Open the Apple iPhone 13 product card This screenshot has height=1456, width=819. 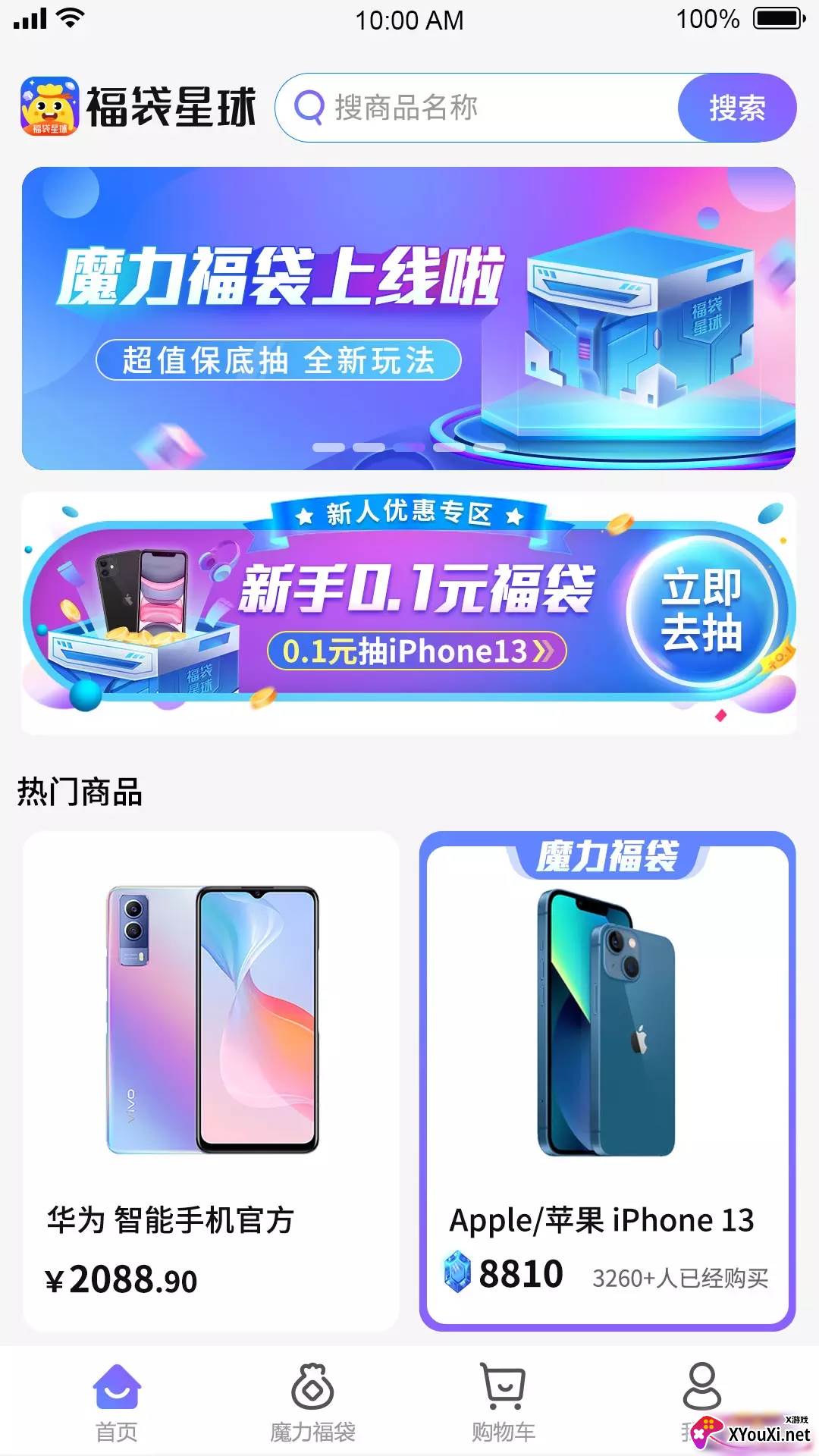(607, 1081)
